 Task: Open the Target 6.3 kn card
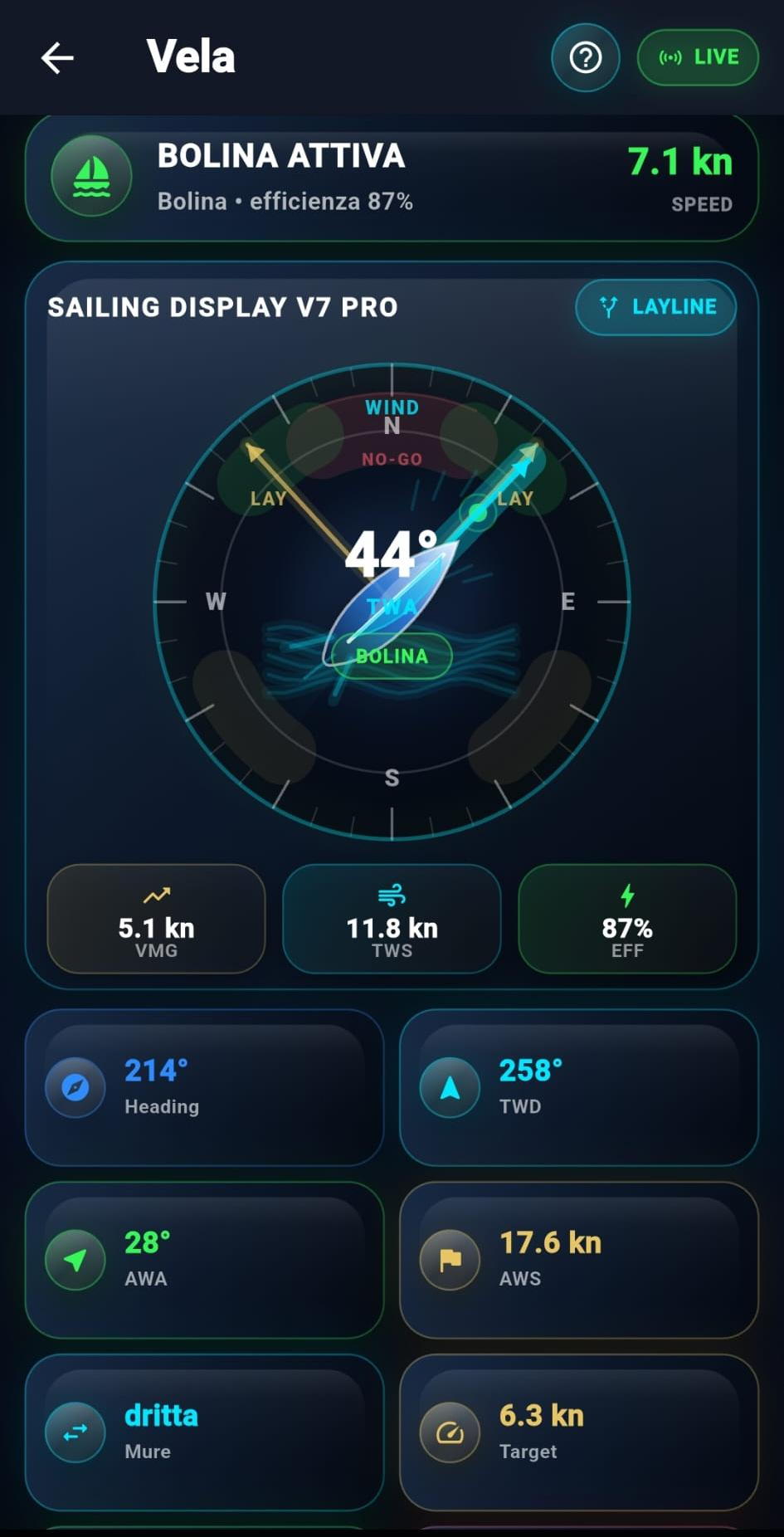point(579,1432)
